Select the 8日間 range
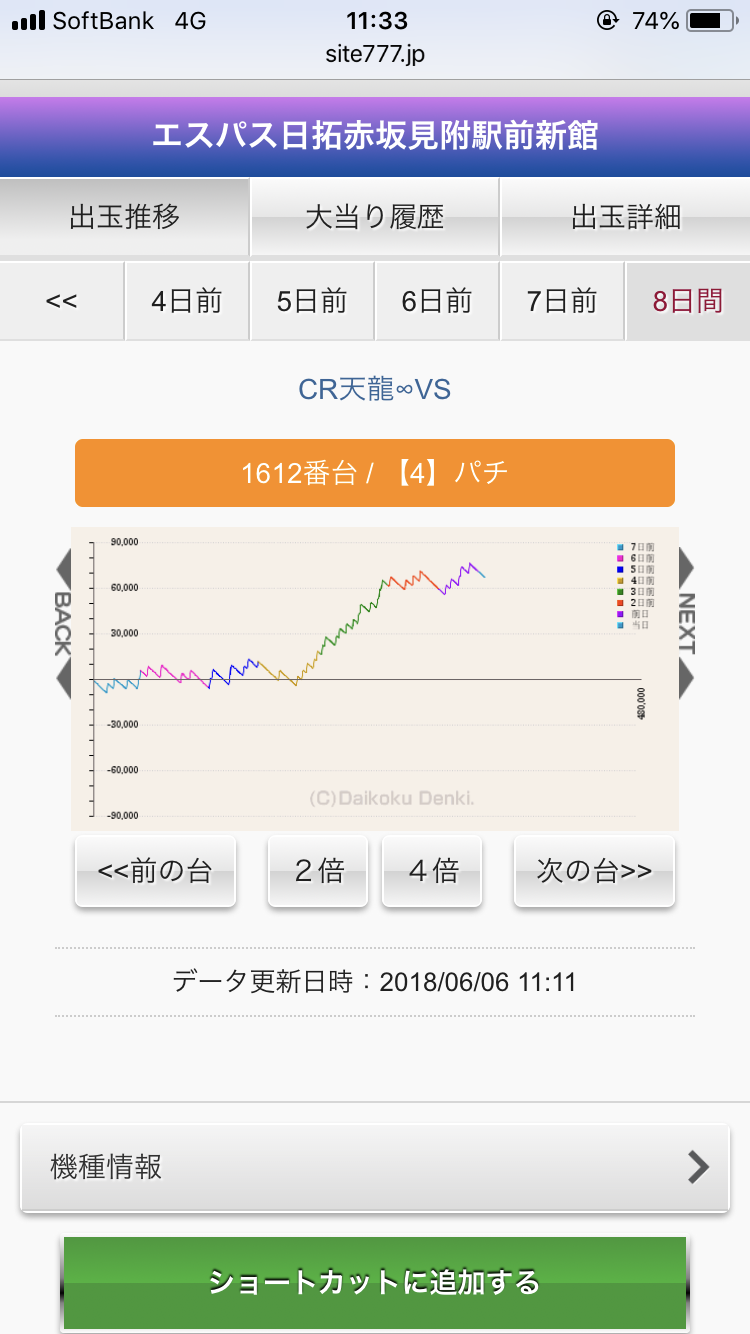The width and height of the screenshot is (750, 1334). (x=688, y=301)
